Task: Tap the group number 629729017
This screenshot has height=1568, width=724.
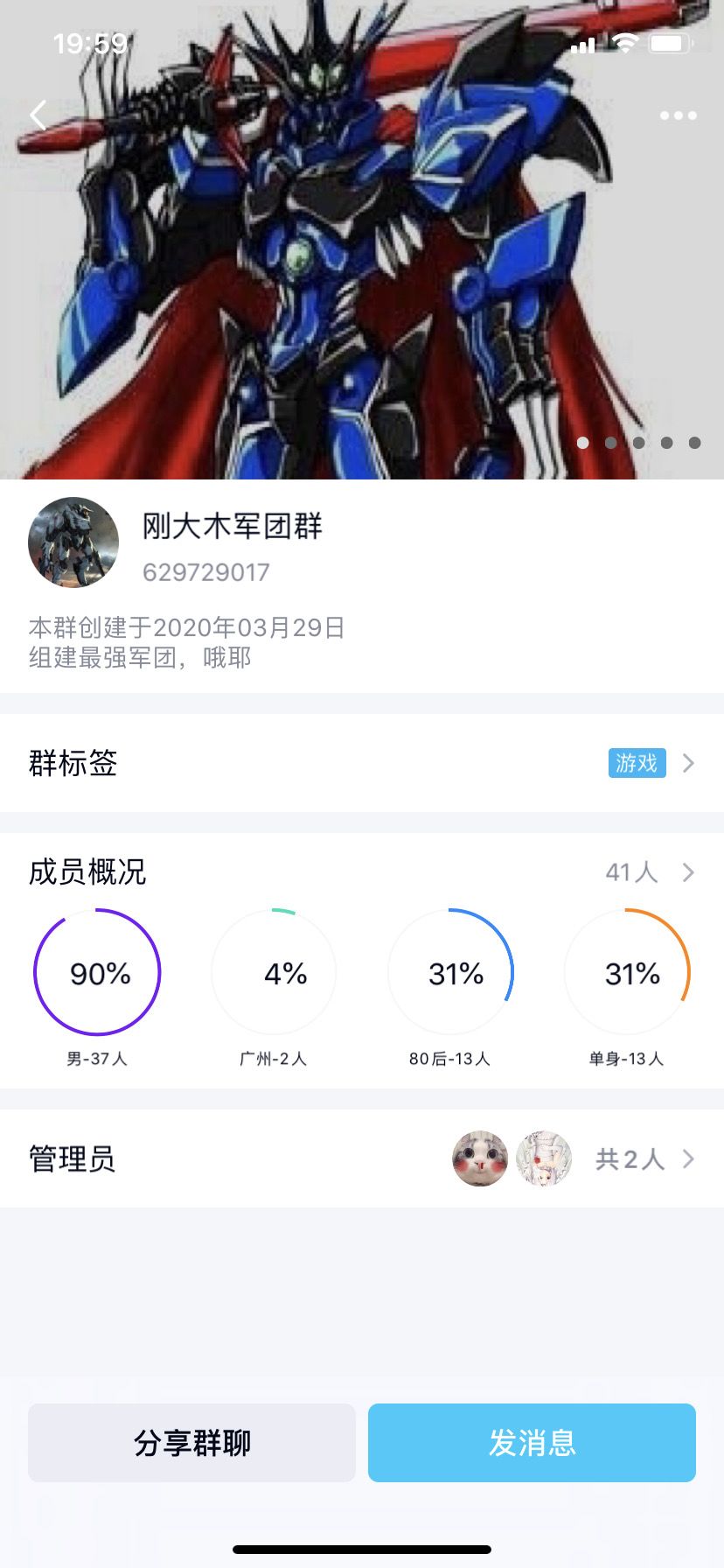Action: 206,572
